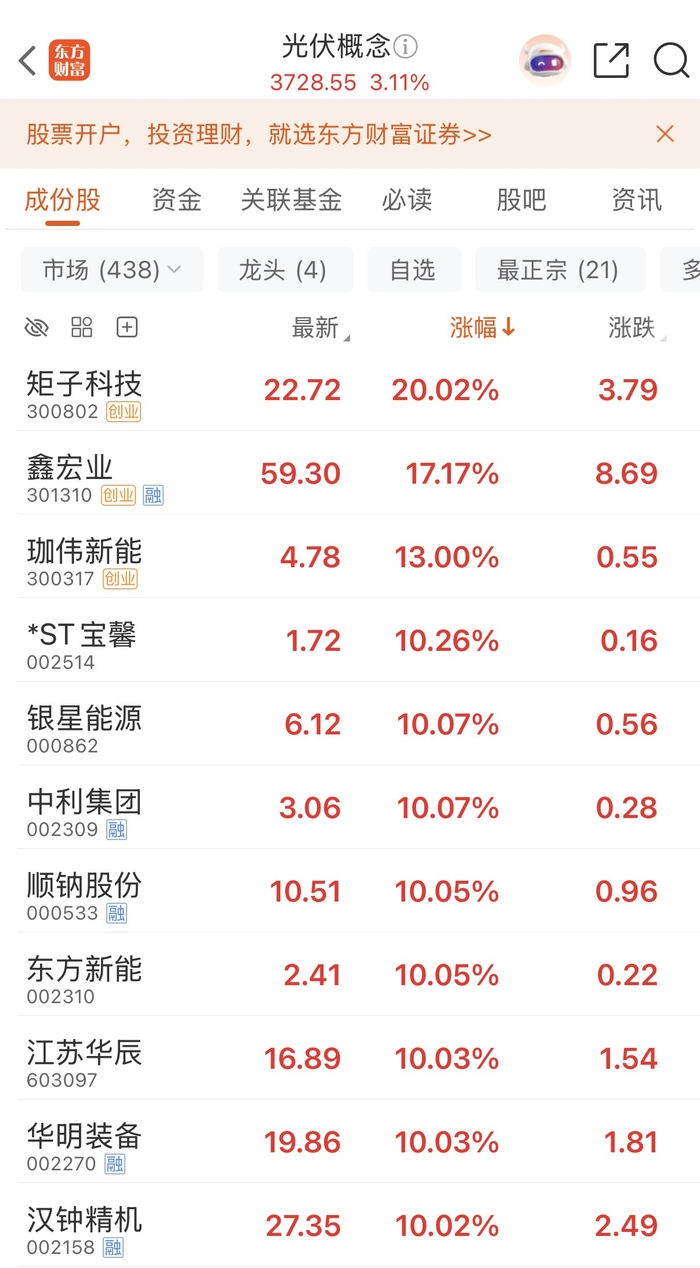This screenshot has height=1268, width=700.
Task: Switch to the 资金 tab
Action: [x=177, y=200]
